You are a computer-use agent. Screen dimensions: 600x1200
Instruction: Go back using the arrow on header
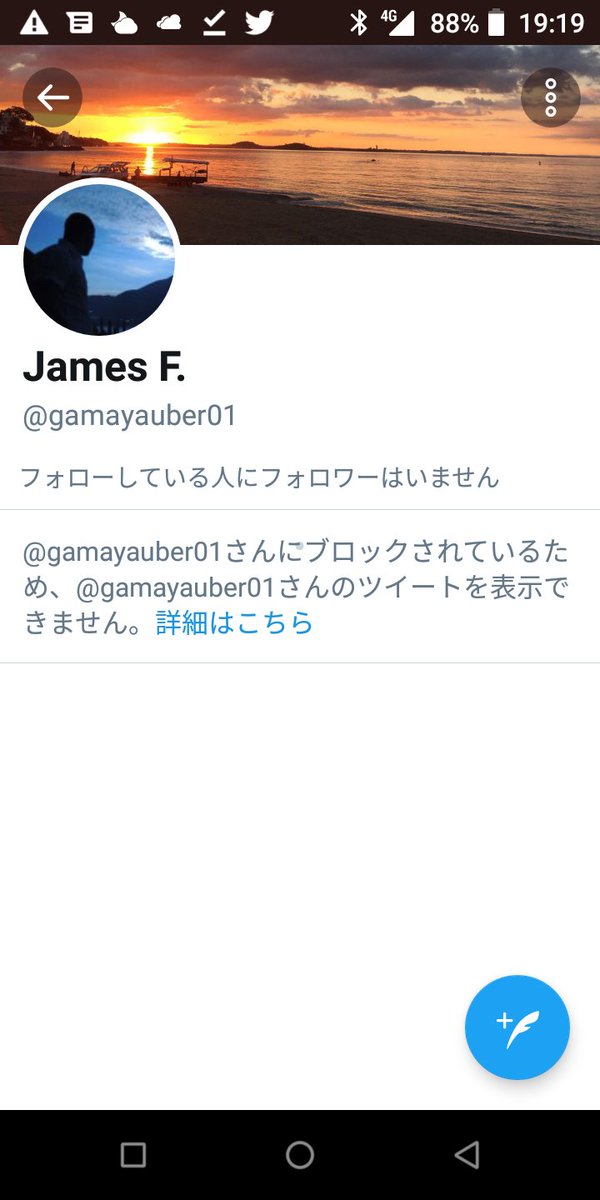(x=52, y=97)
